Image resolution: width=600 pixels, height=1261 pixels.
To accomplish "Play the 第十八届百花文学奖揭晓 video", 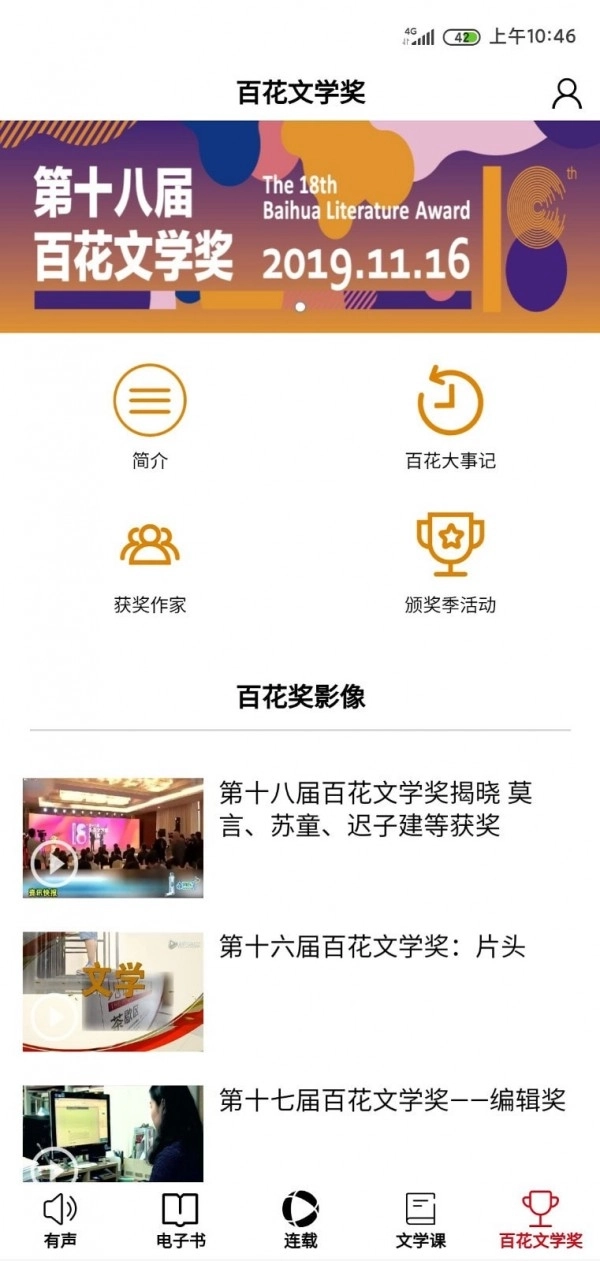I will [113, 838].
